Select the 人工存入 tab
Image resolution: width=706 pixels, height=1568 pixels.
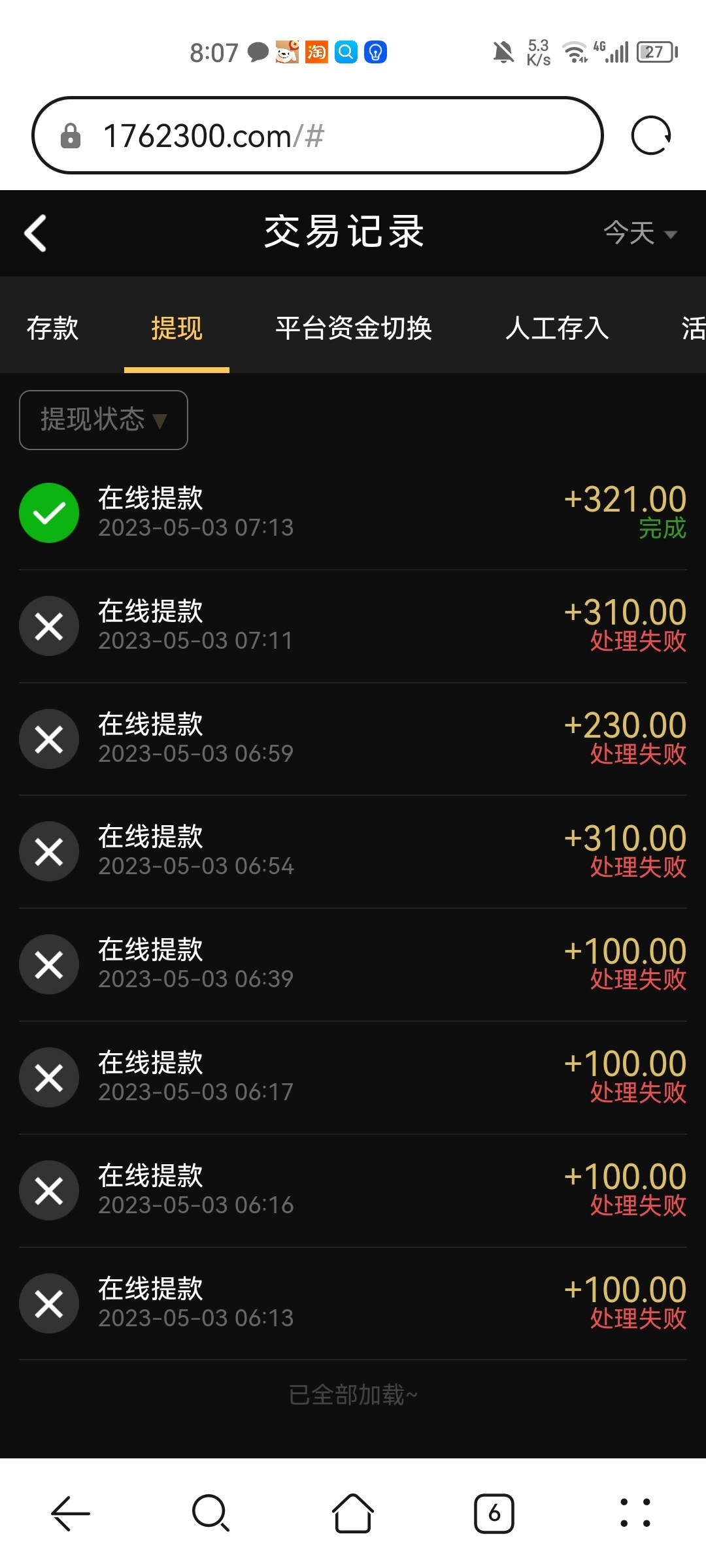tap(556, 329)
